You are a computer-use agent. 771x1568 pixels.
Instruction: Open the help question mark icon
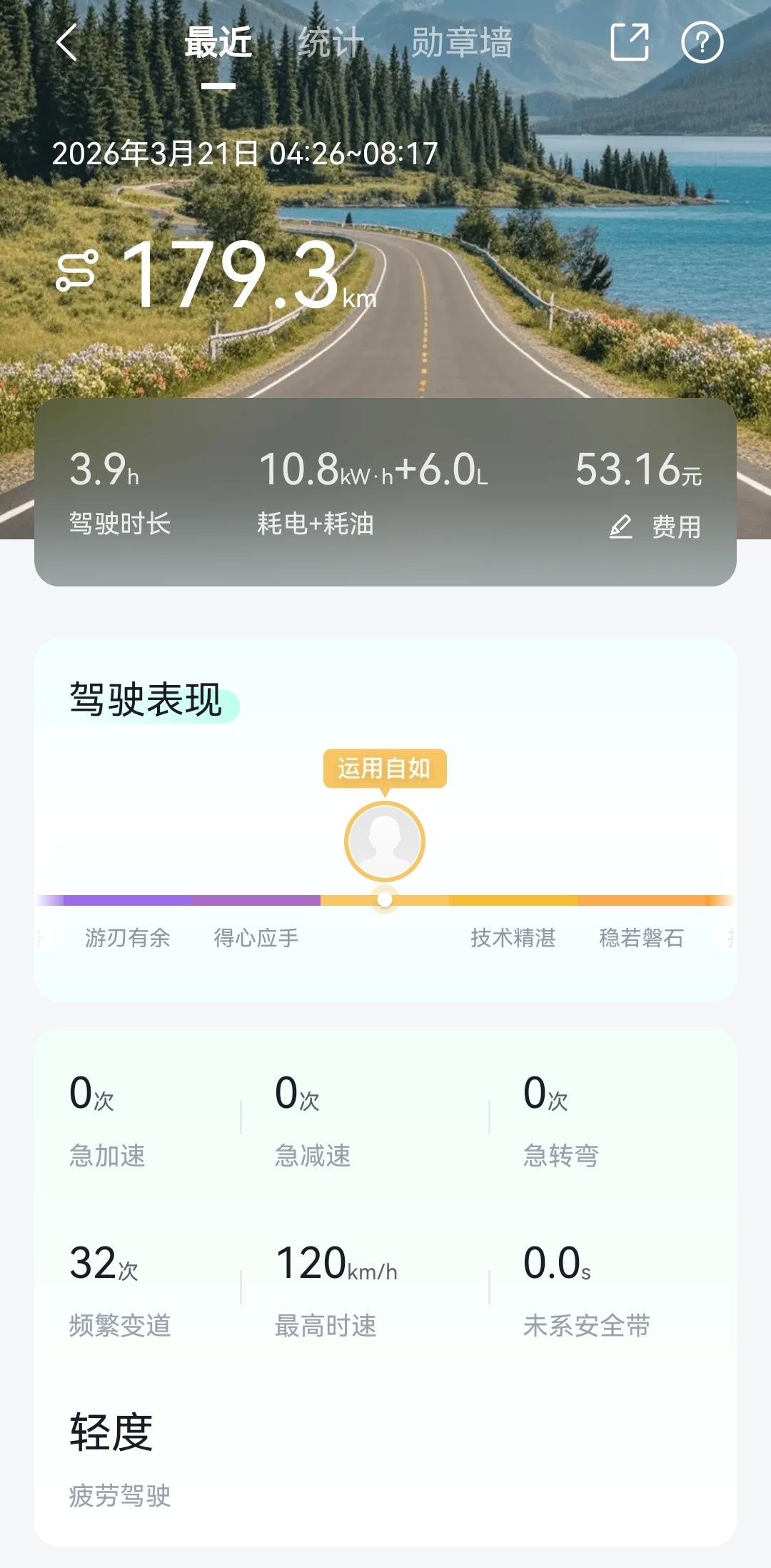701,43
